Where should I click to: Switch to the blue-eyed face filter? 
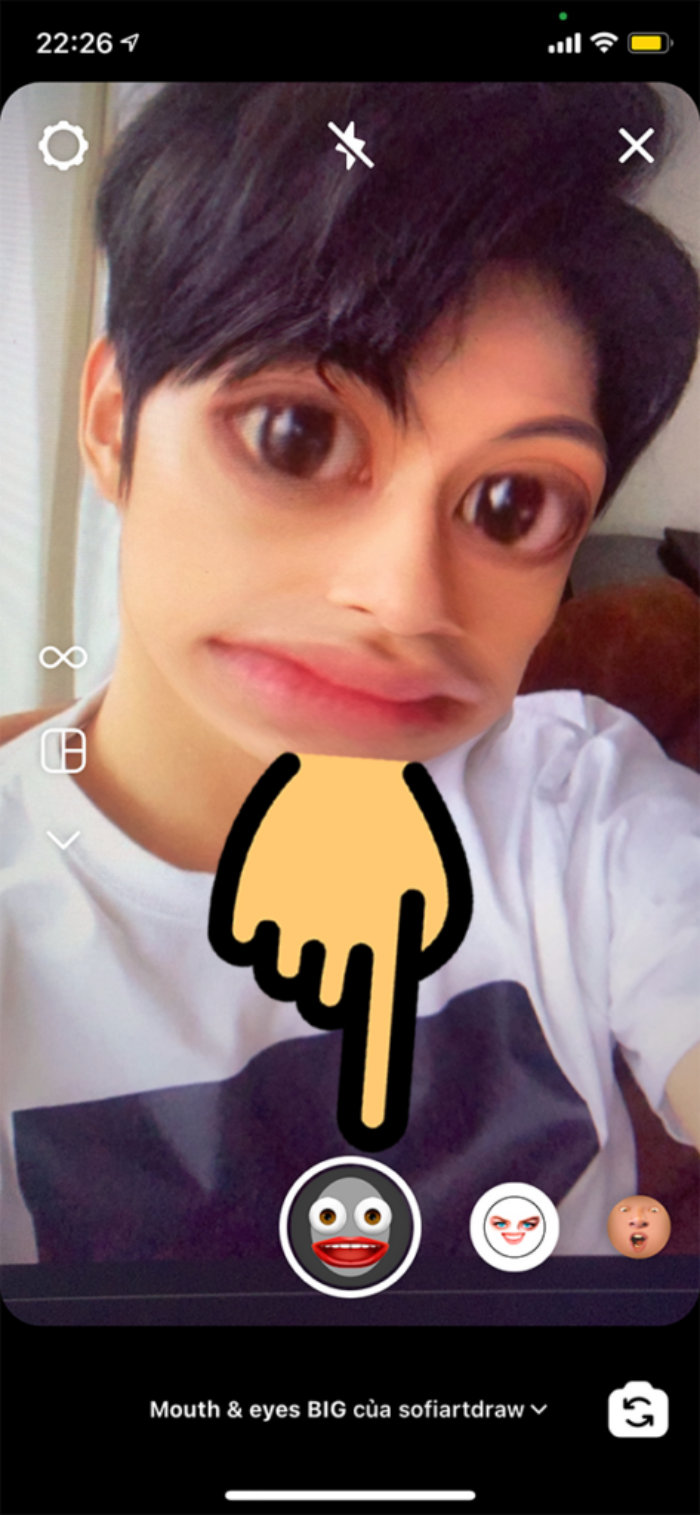coord(514,1227)
